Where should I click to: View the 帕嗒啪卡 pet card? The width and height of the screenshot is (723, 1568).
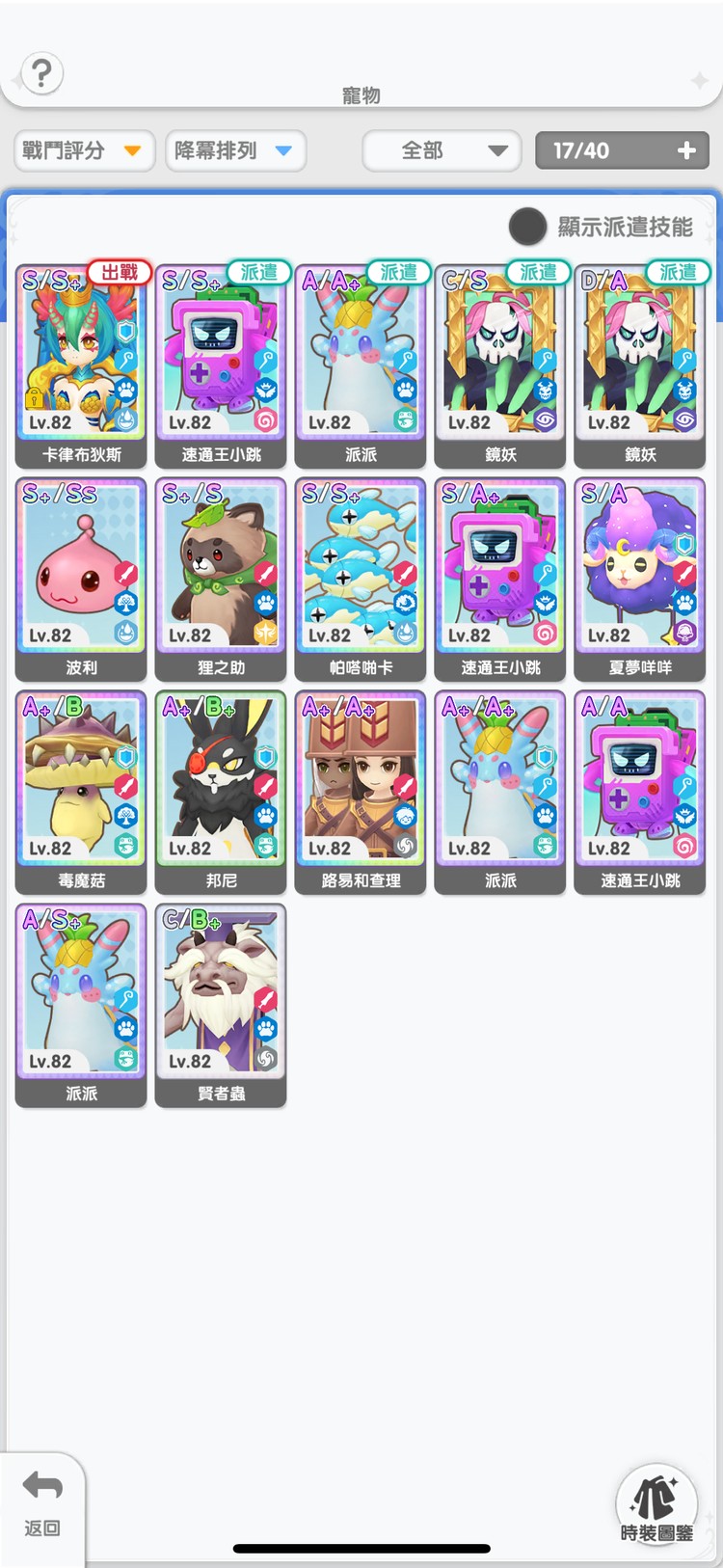click(361, 579)
